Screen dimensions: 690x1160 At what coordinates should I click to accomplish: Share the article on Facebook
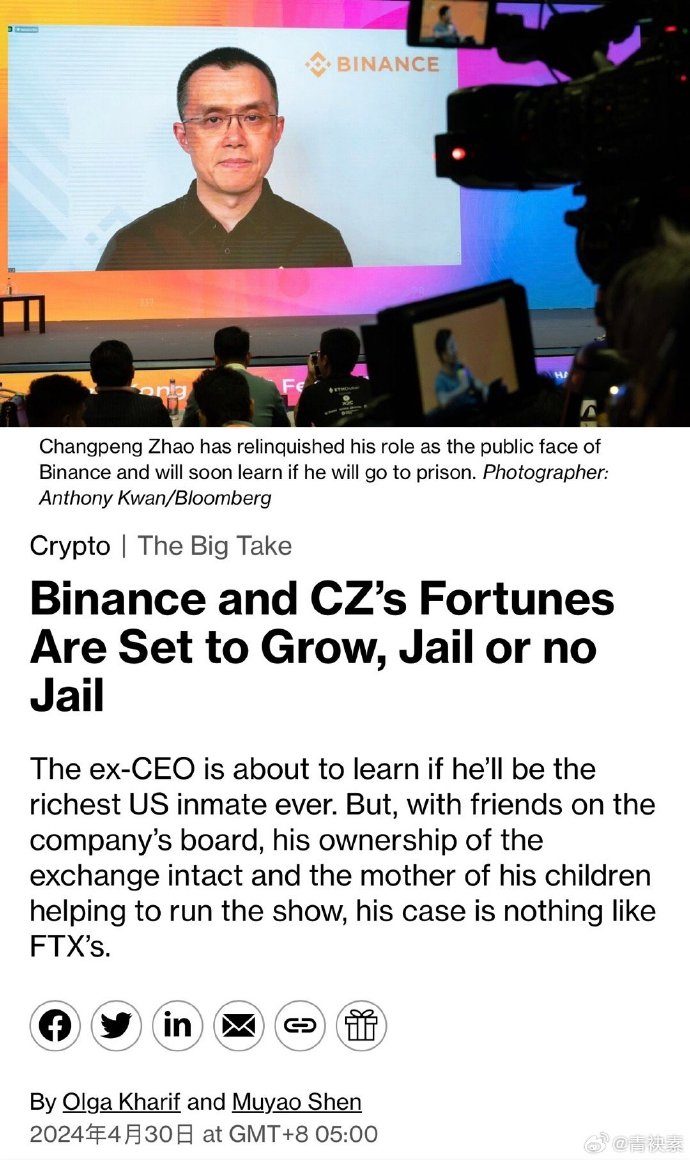(55, 1026)
